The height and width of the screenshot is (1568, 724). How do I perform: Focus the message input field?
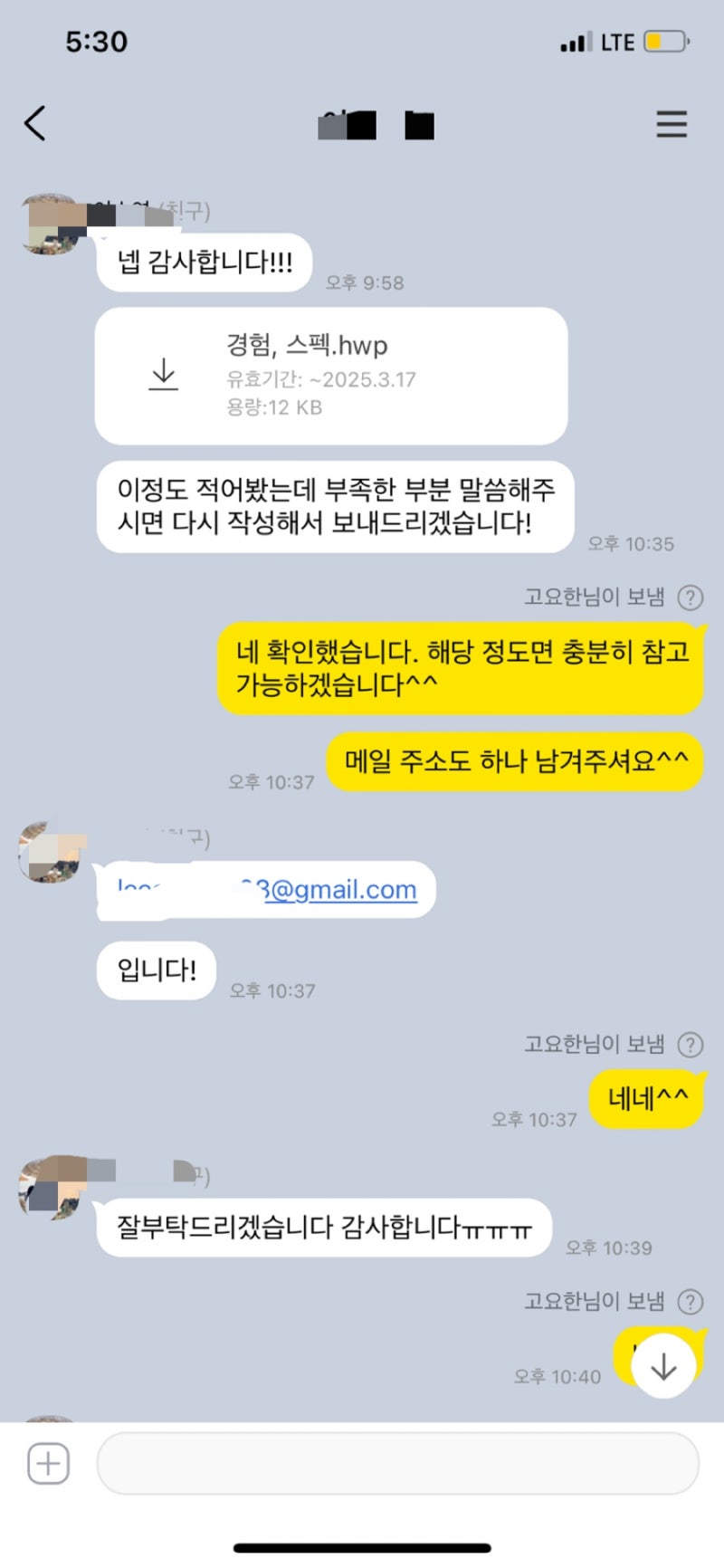pos(398,1463)
